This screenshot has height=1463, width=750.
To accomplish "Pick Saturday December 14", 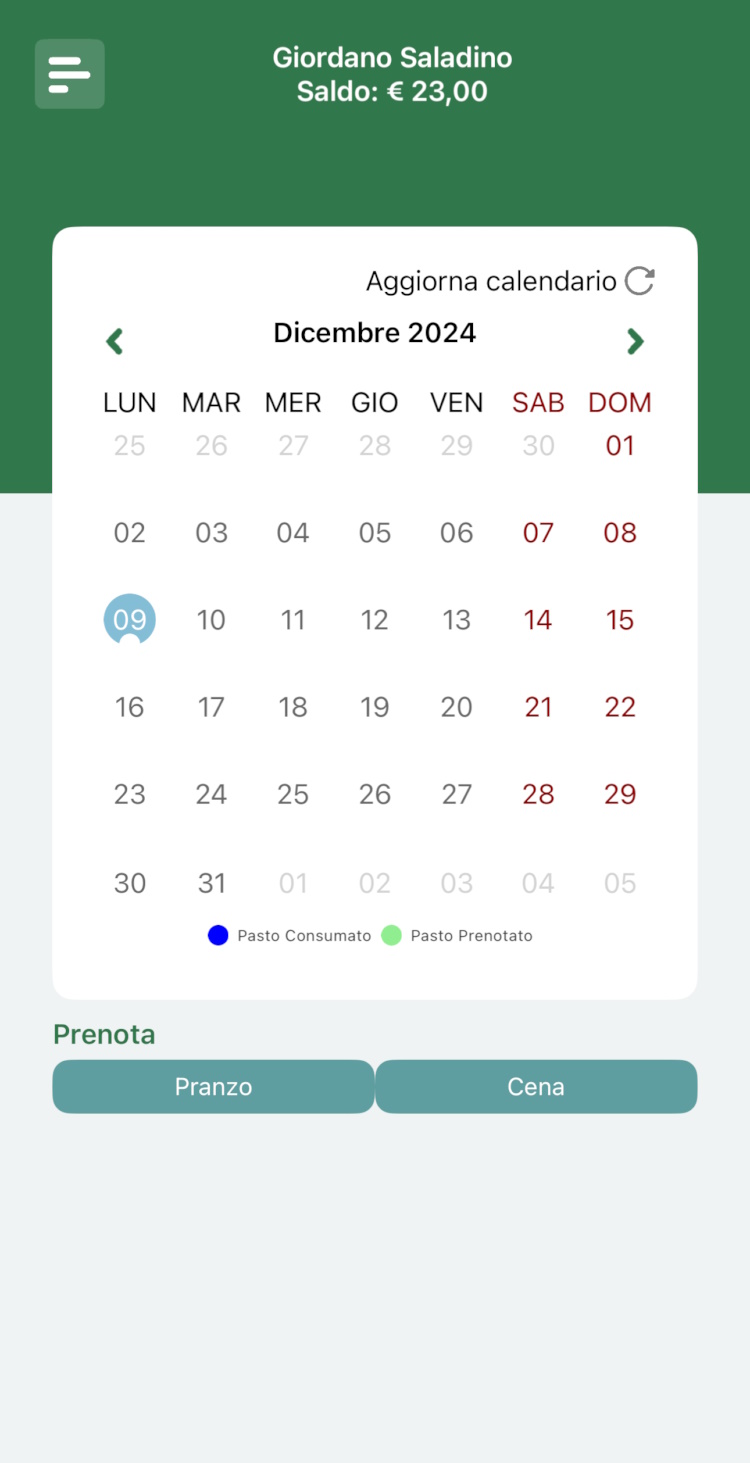I will pos(538,620).
